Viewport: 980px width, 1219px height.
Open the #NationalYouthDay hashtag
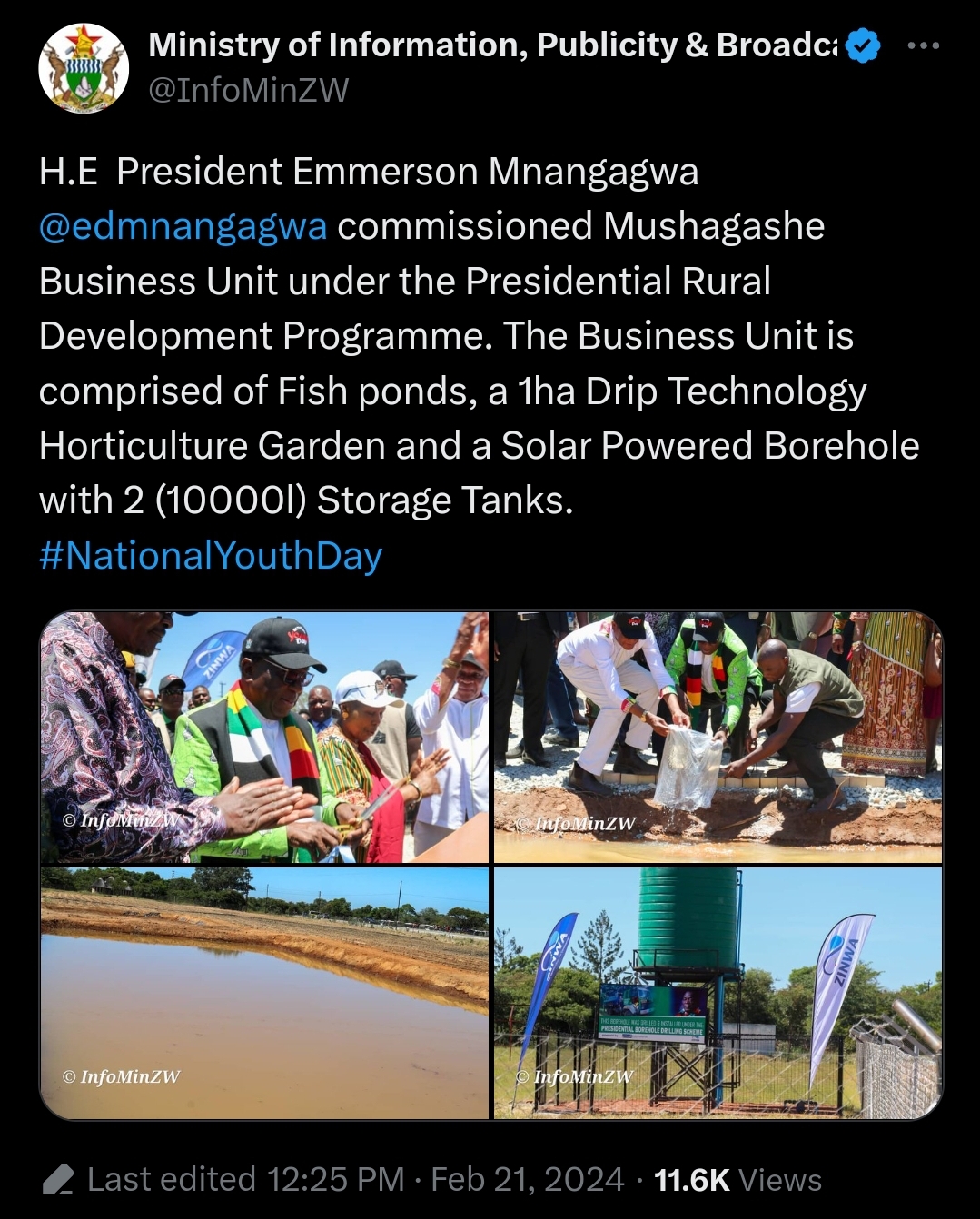click(x=211, y=555)
